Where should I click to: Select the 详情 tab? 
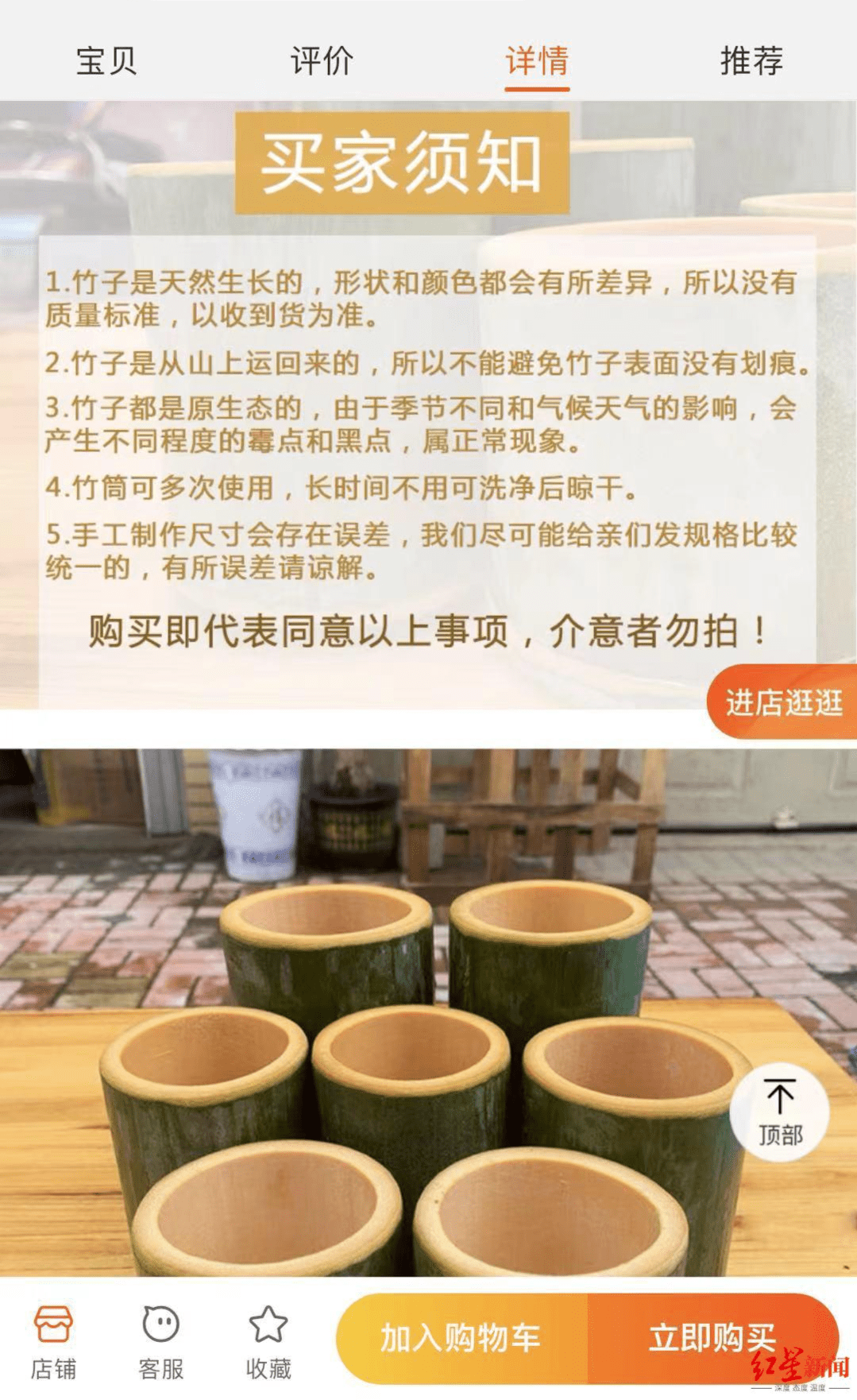coord(537,60)
